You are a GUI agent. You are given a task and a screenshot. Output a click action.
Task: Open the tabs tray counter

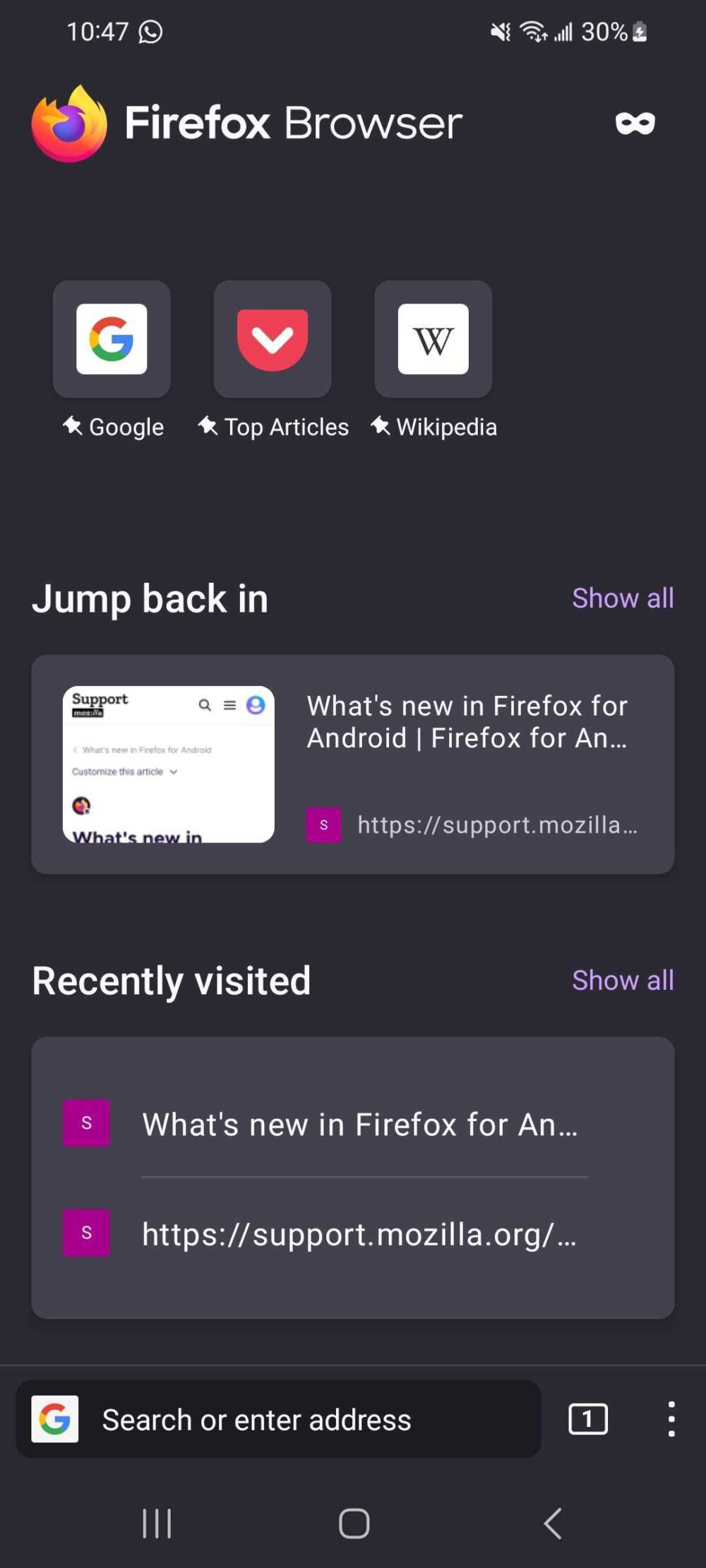click(x=587, y=1419)
